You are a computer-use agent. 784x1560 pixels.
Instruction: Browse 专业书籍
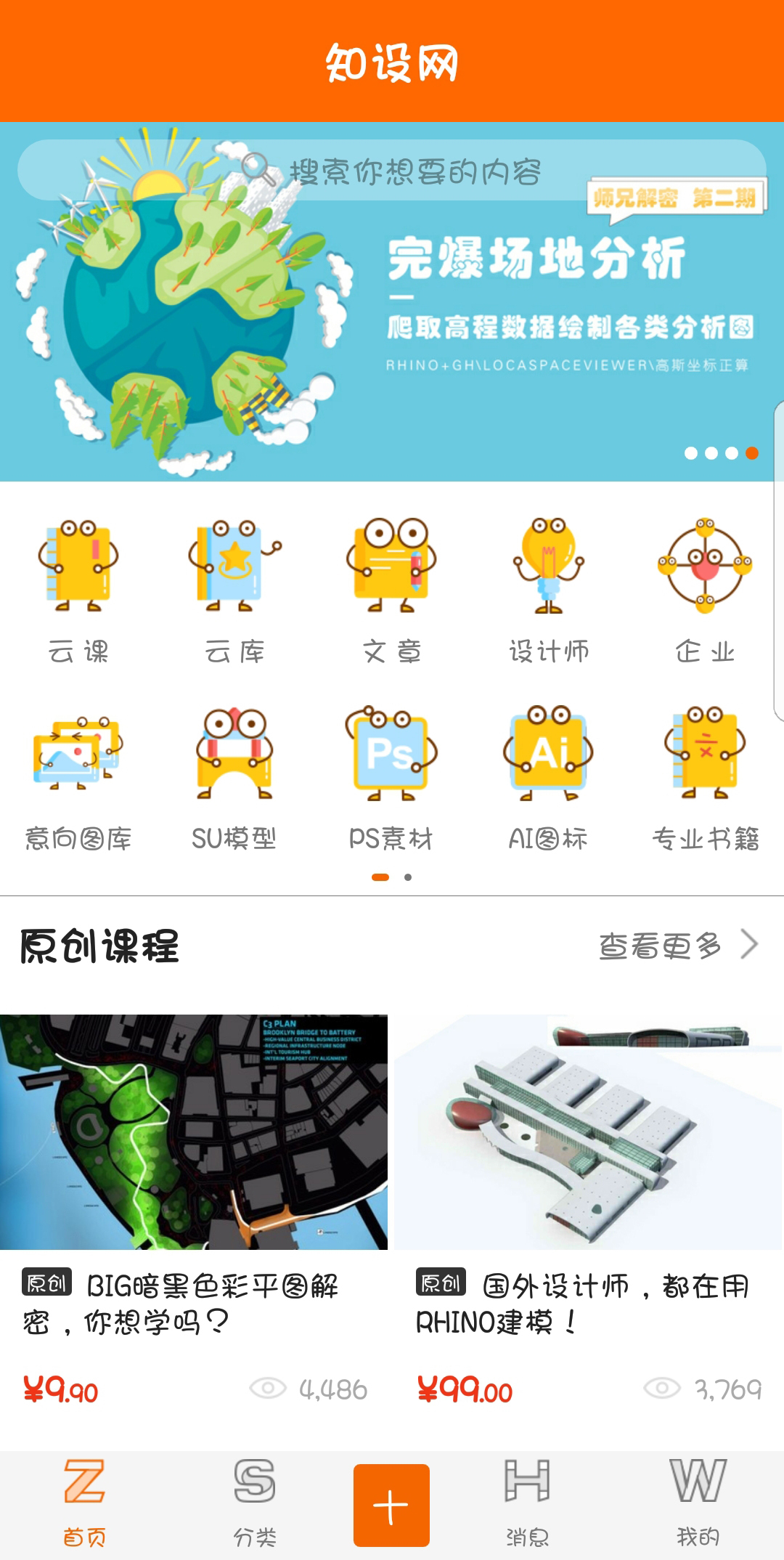(x=705, y=777)
